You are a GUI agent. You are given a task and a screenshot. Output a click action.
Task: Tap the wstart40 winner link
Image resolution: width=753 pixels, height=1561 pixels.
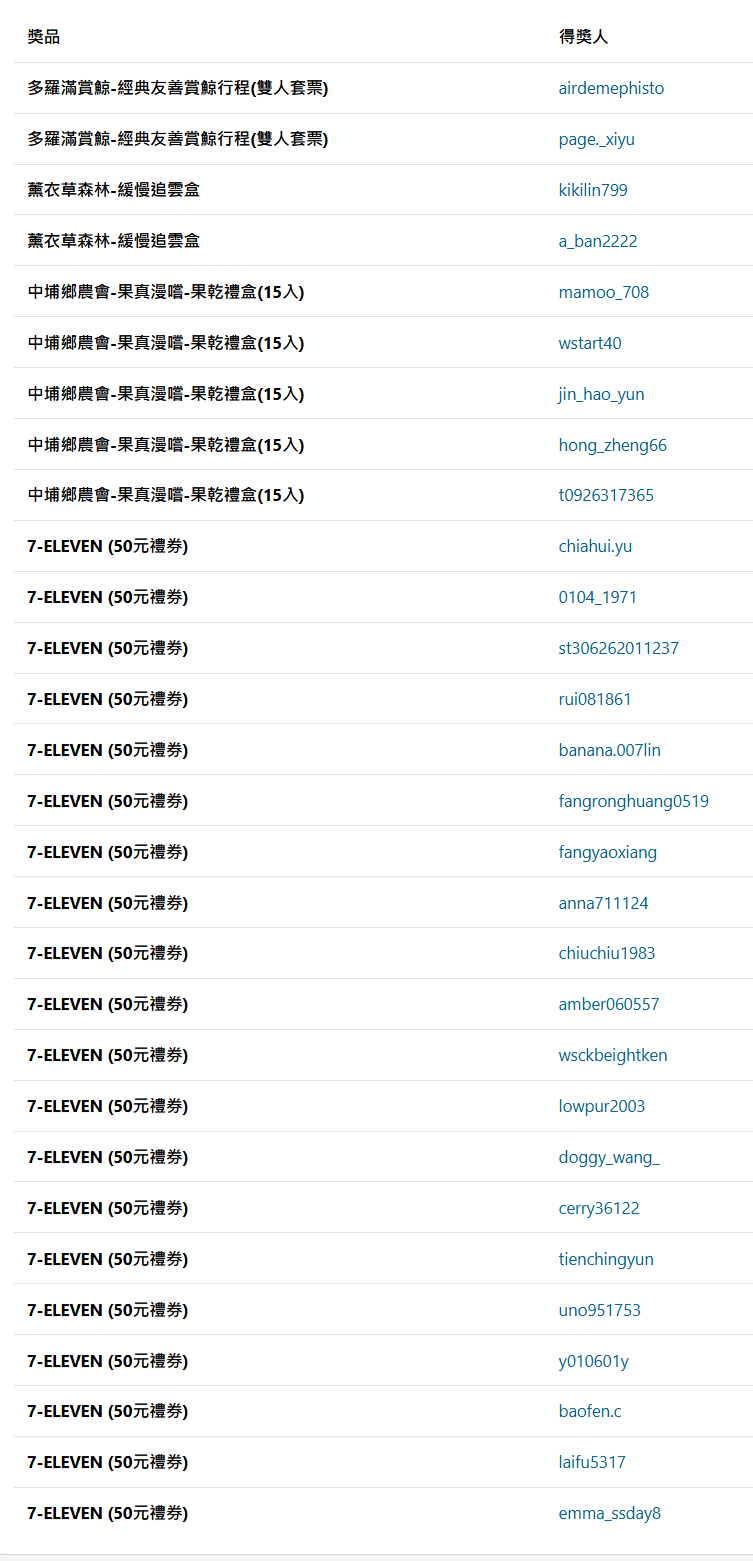click(x=590, y=343)
